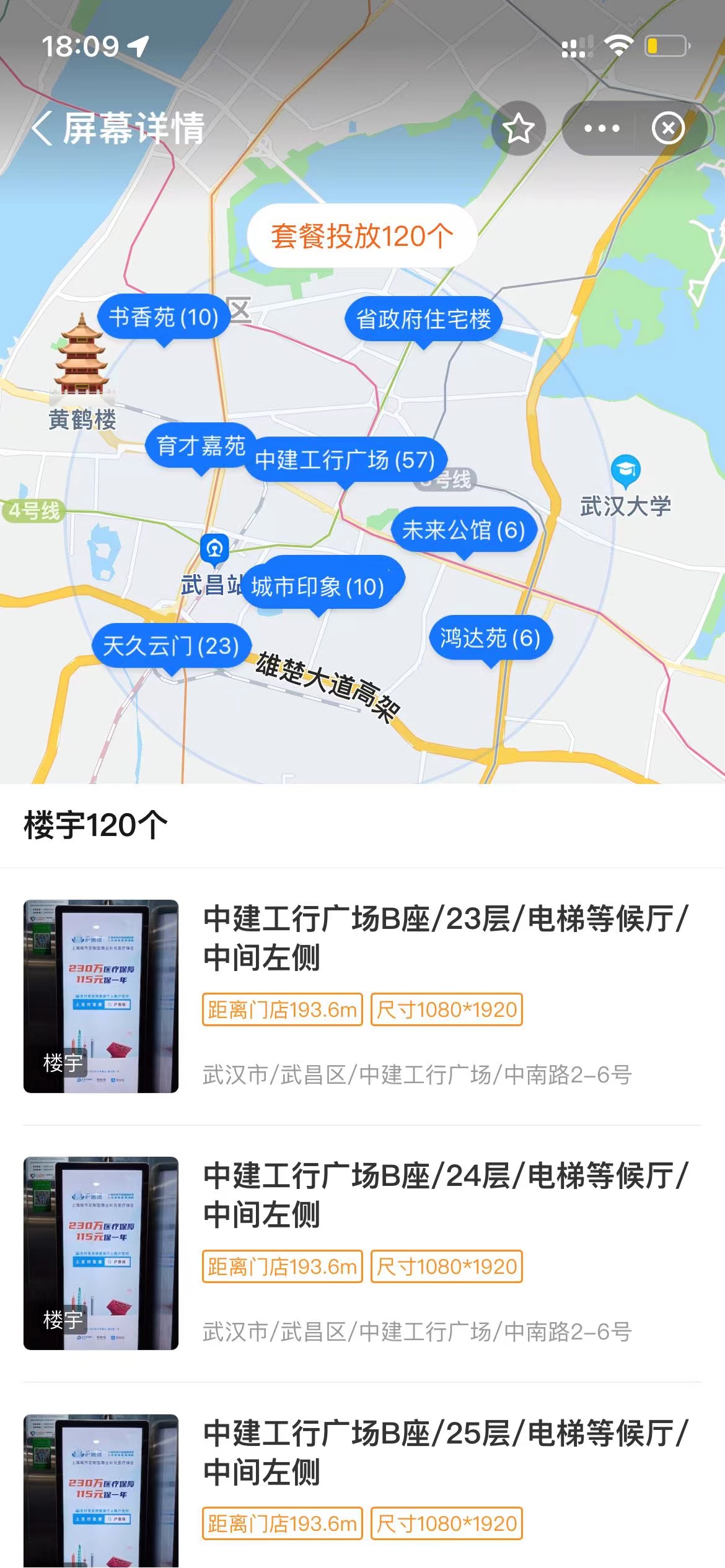Select the 天久云门 (23) map marker
Viewport: 725px width, 1568px height.
[x=171, y=646]
